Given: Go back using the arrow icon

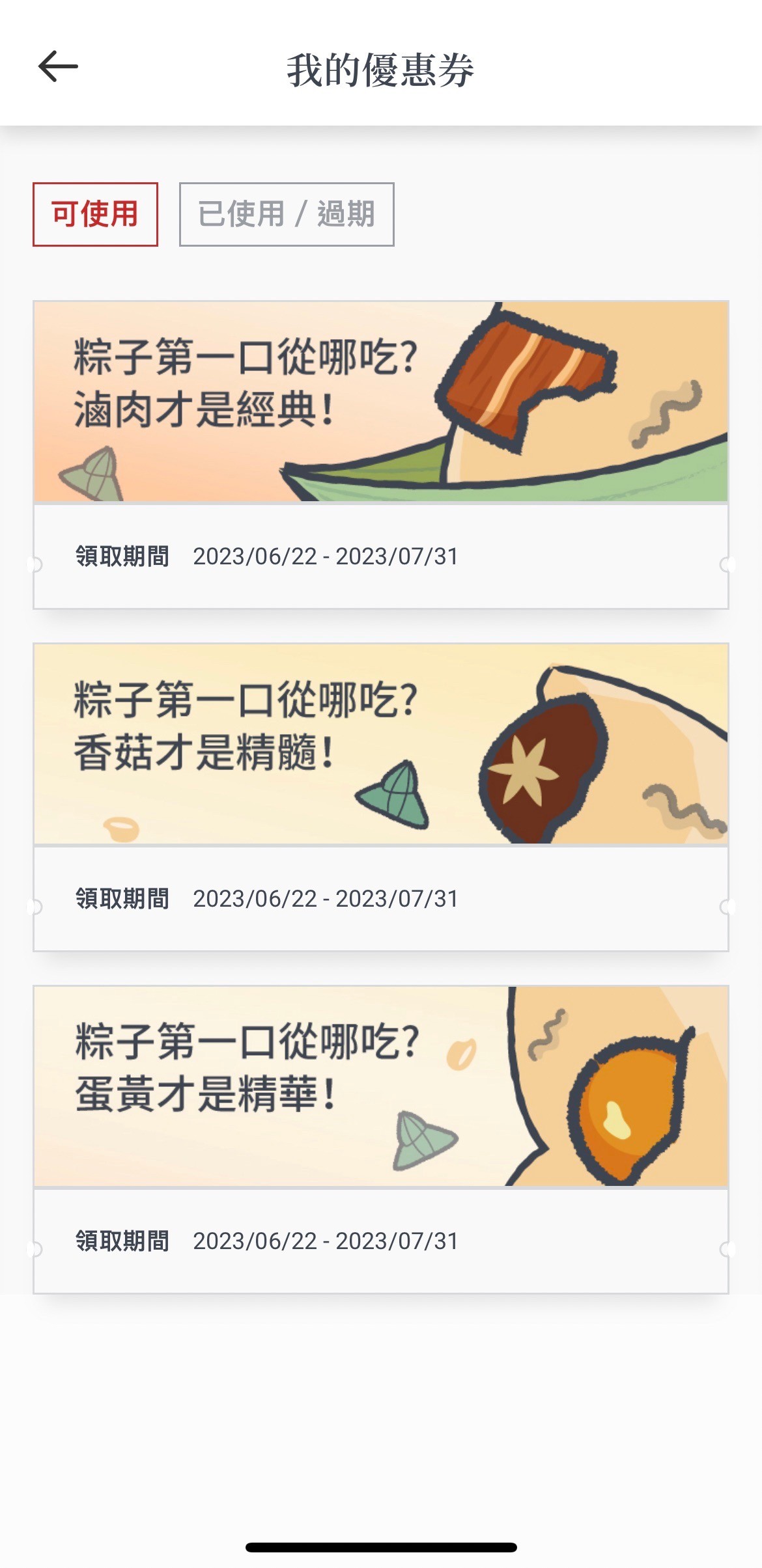Looking at the screenshot, I should (58, 66).
